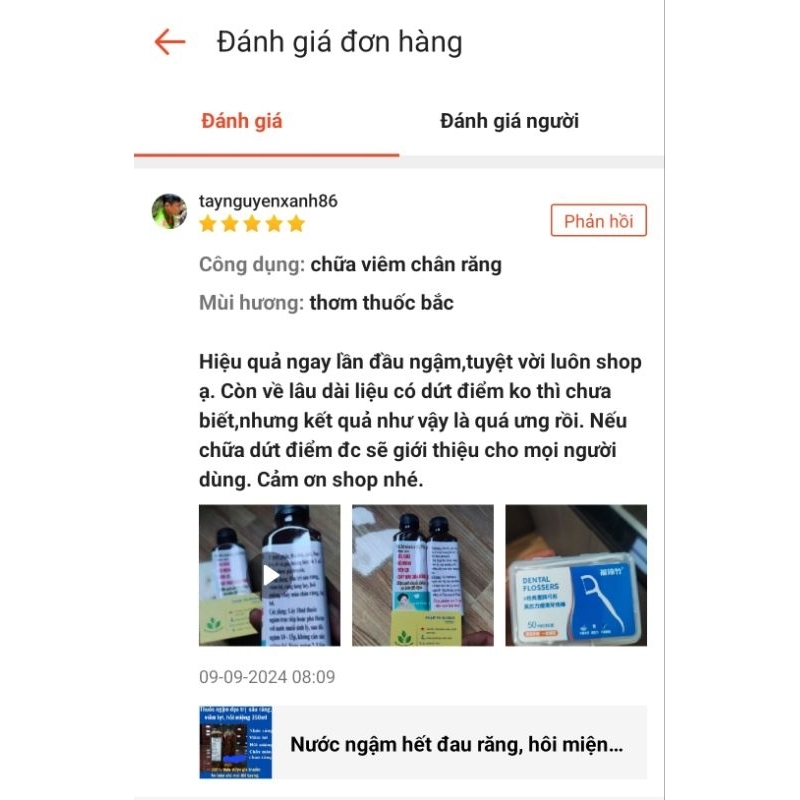Go back using the arrow icon
800x800 pixels.
tap(170, 42)
